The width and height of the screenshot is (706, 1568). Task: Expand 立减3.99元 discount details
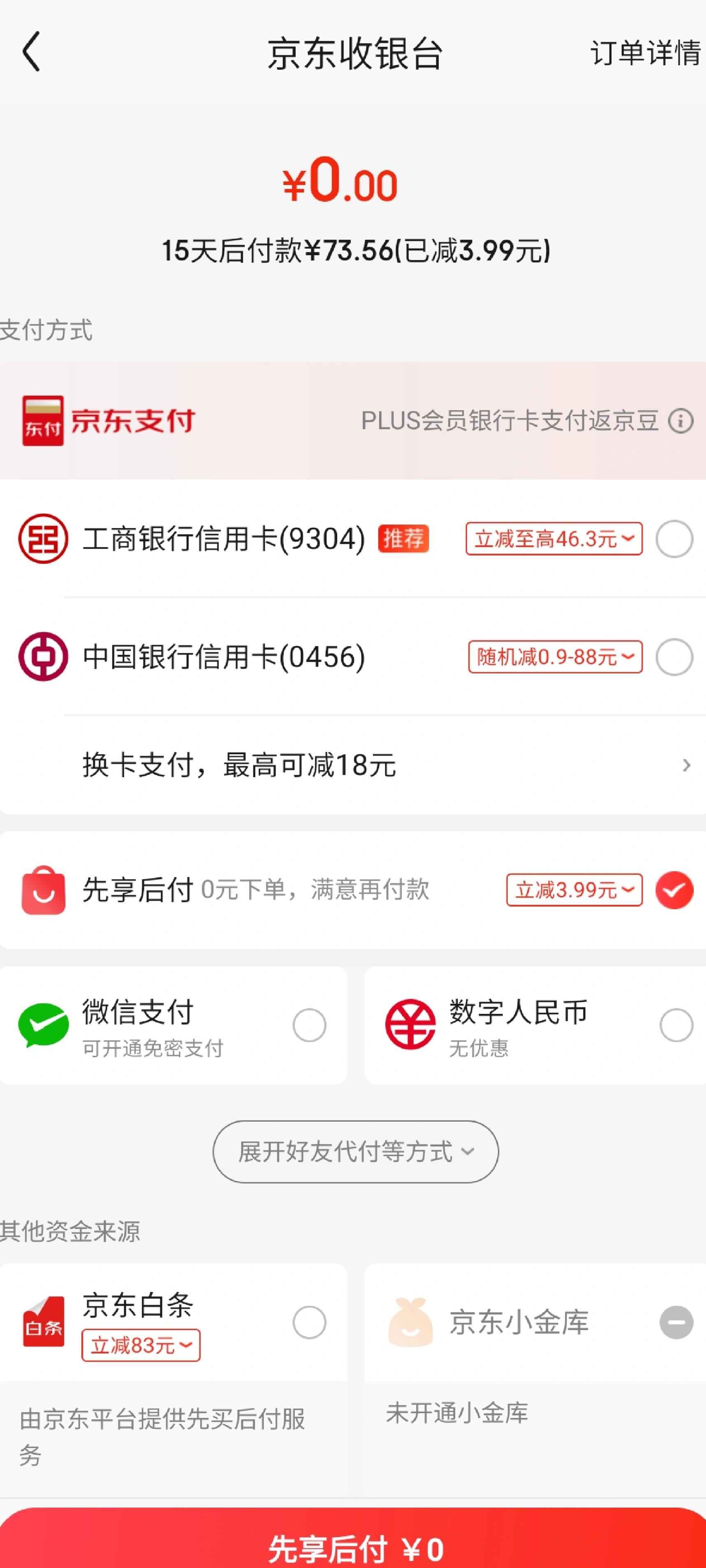pyautogui.click(x=574, y=890)
